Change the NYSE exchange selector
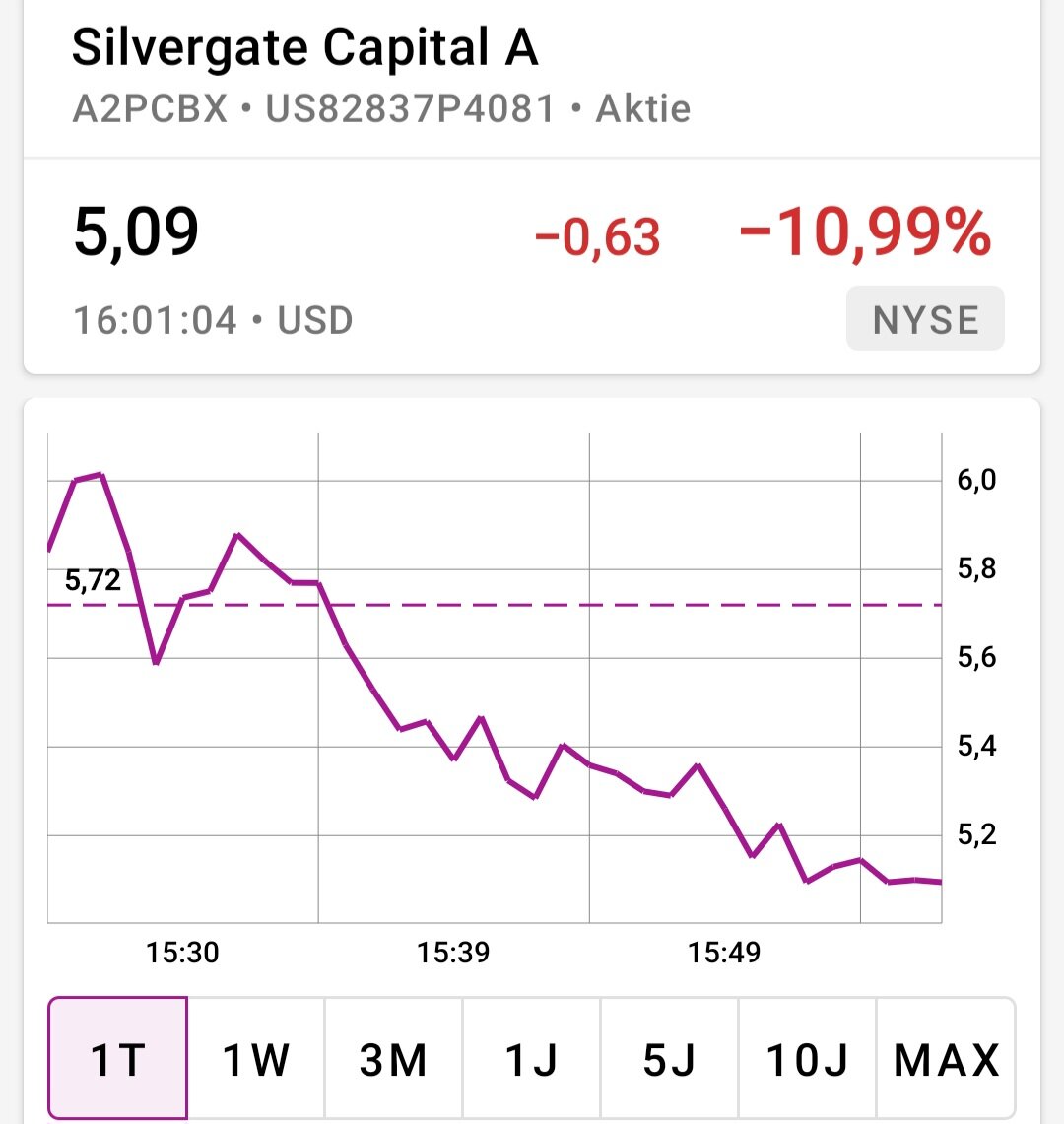The image size is (1064, 1124). (925, 319)
